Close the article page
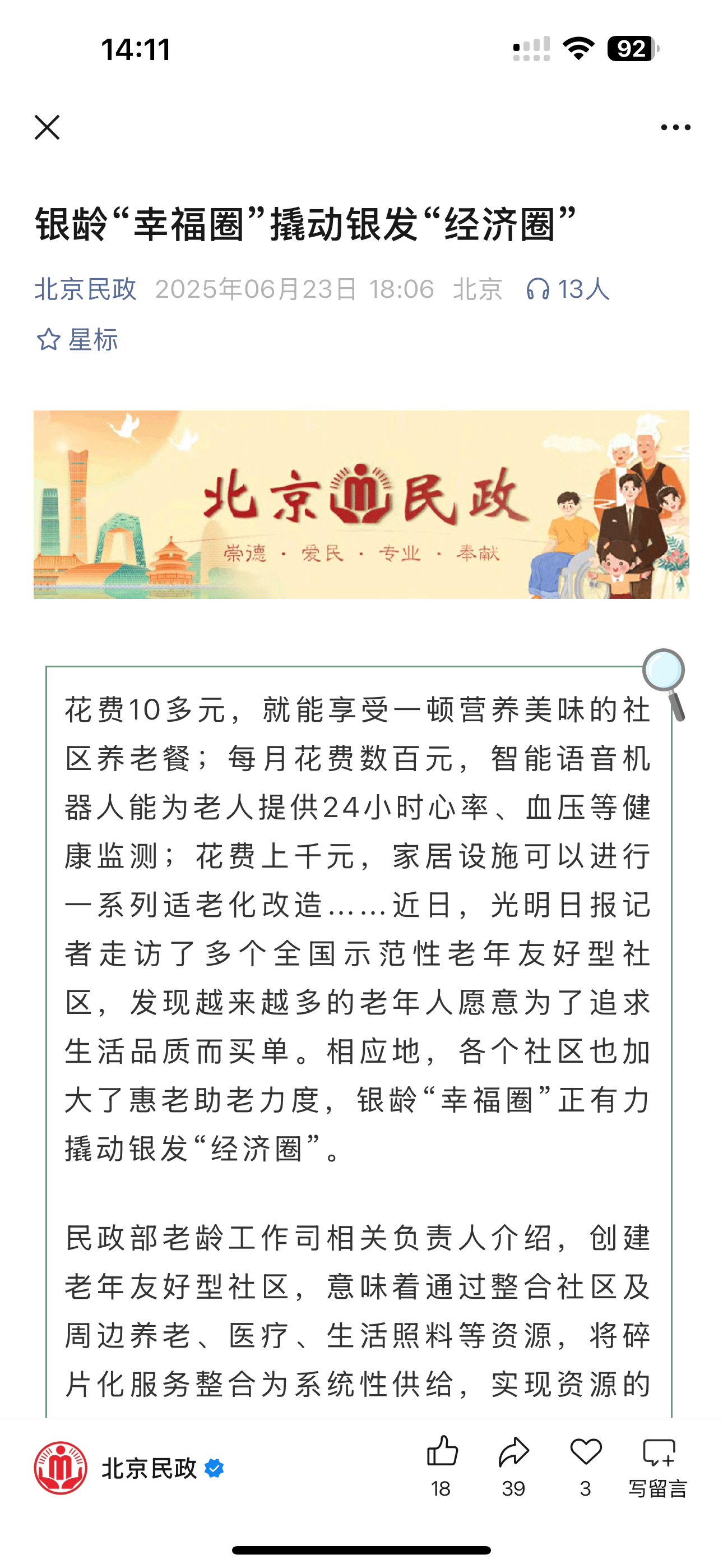This screenshot has width=723, height=1568. click(47, 127)
